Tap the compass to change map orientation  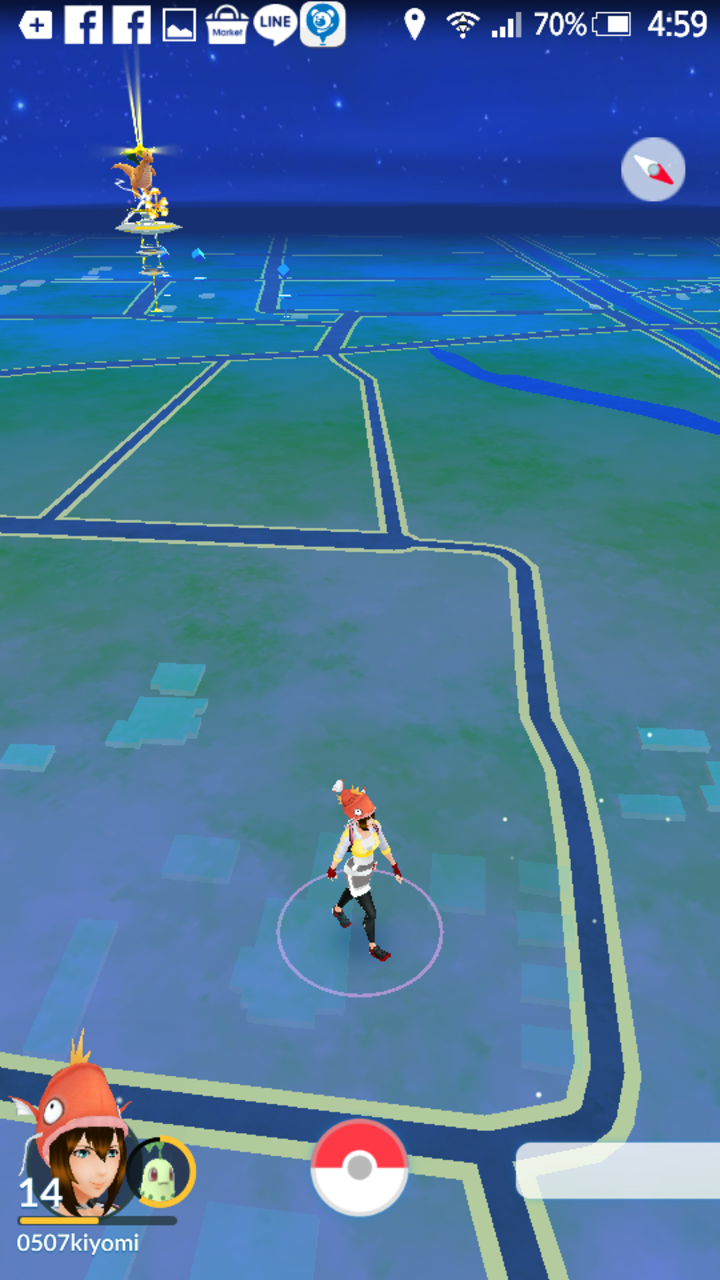point(653,169)
